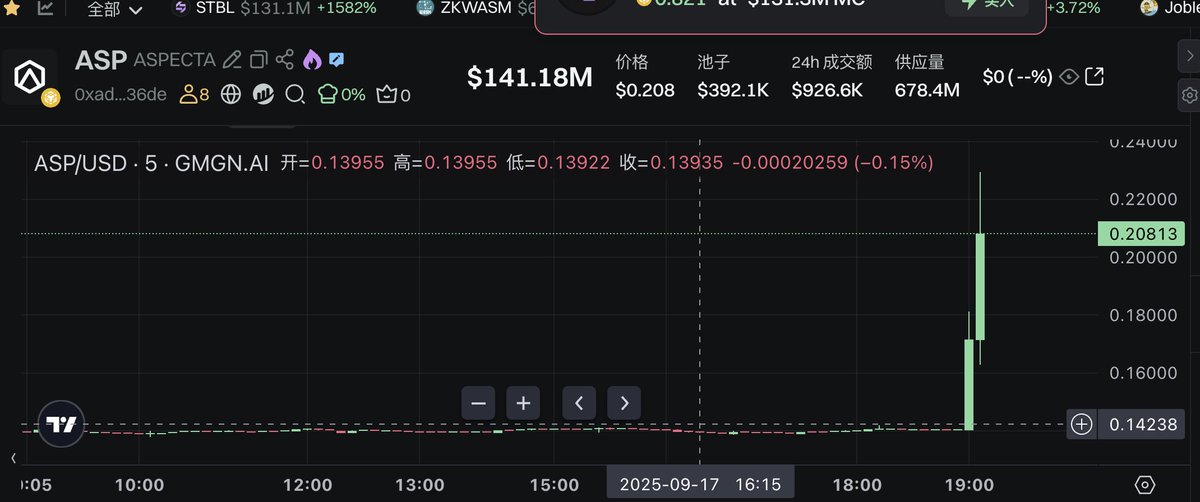The height and width of the screenshot is (502, 1200).
Task: Open the STBL token in the ticker
Action: pyautogui.click(x=205, y=9)
